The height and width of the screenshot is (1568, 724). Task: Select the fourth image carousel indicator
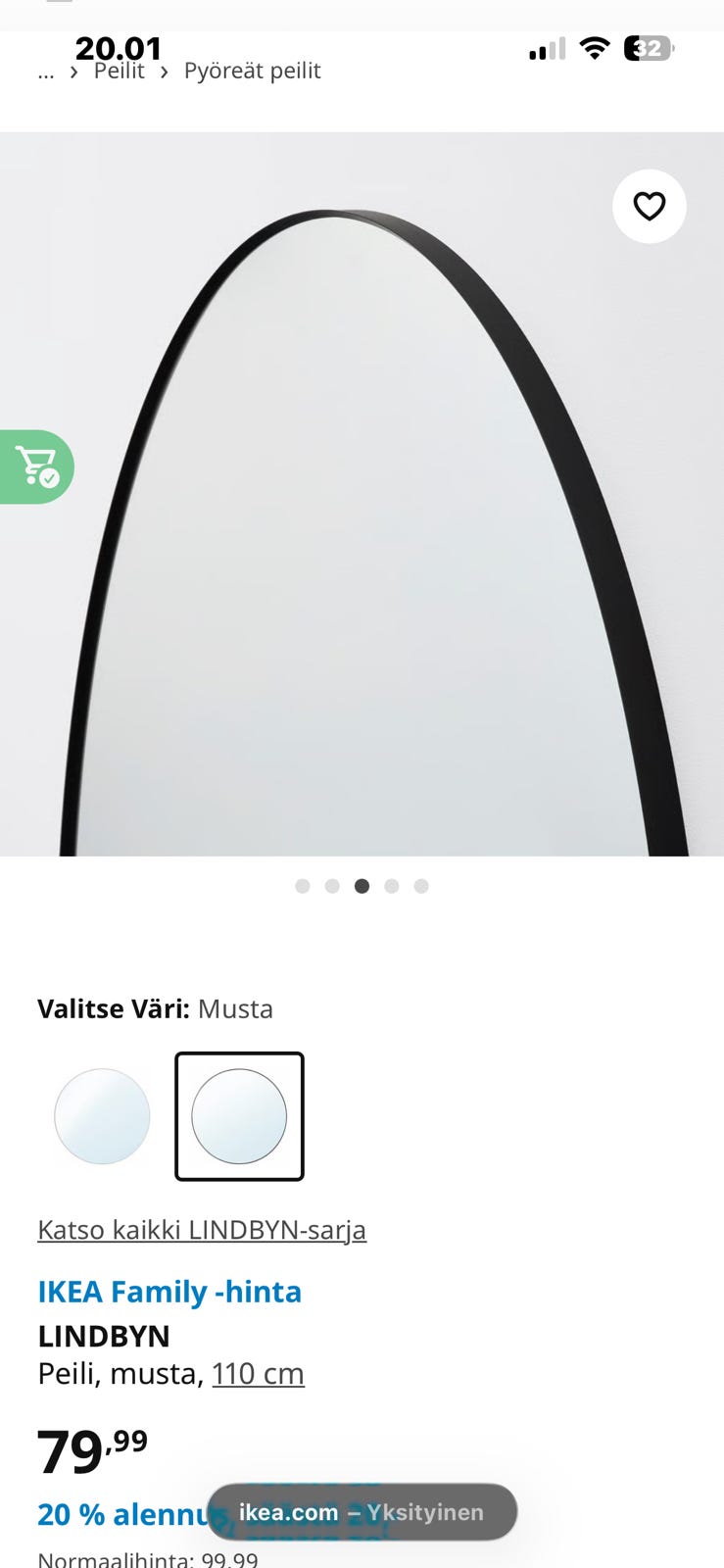pos(392,885)
